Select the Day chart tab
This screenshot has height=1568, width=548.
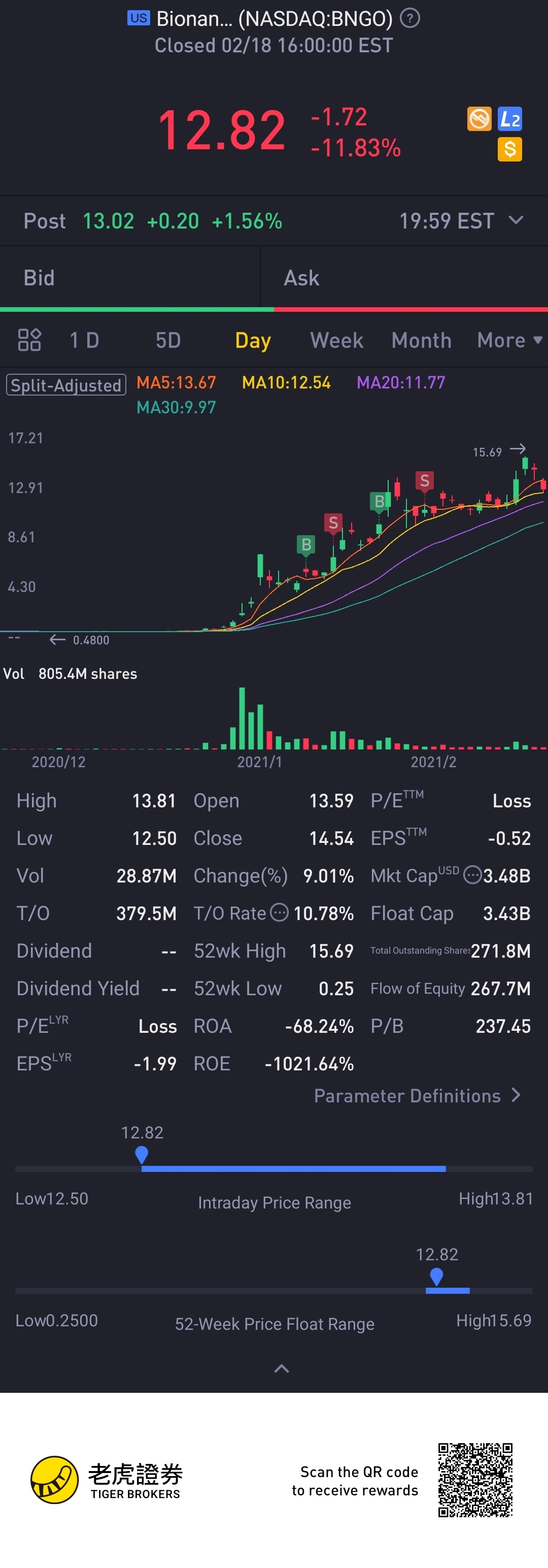click(x=252, y=340)
